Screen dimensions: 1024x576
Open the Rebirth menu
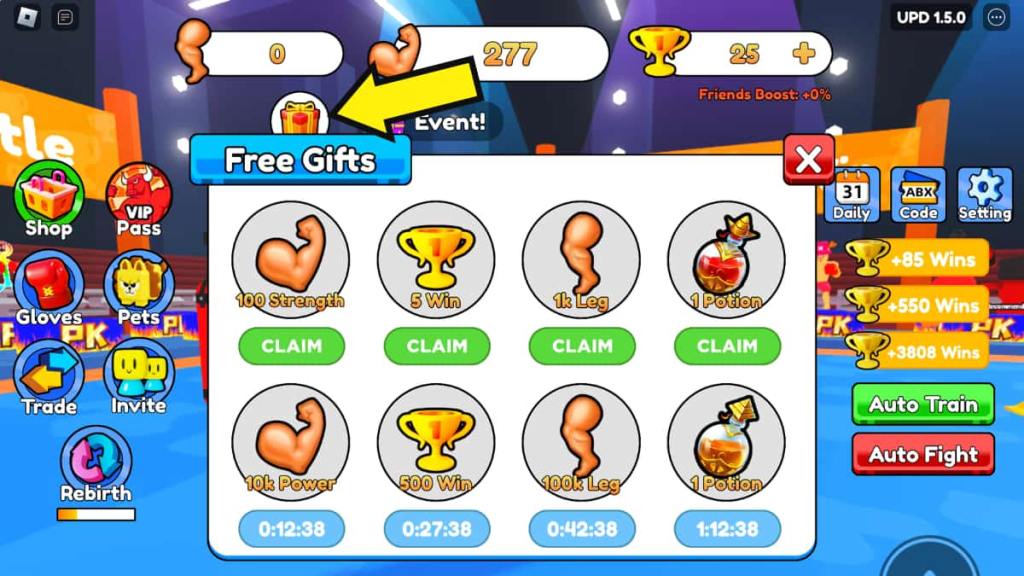pyautogui.click(x=95, y=465)
